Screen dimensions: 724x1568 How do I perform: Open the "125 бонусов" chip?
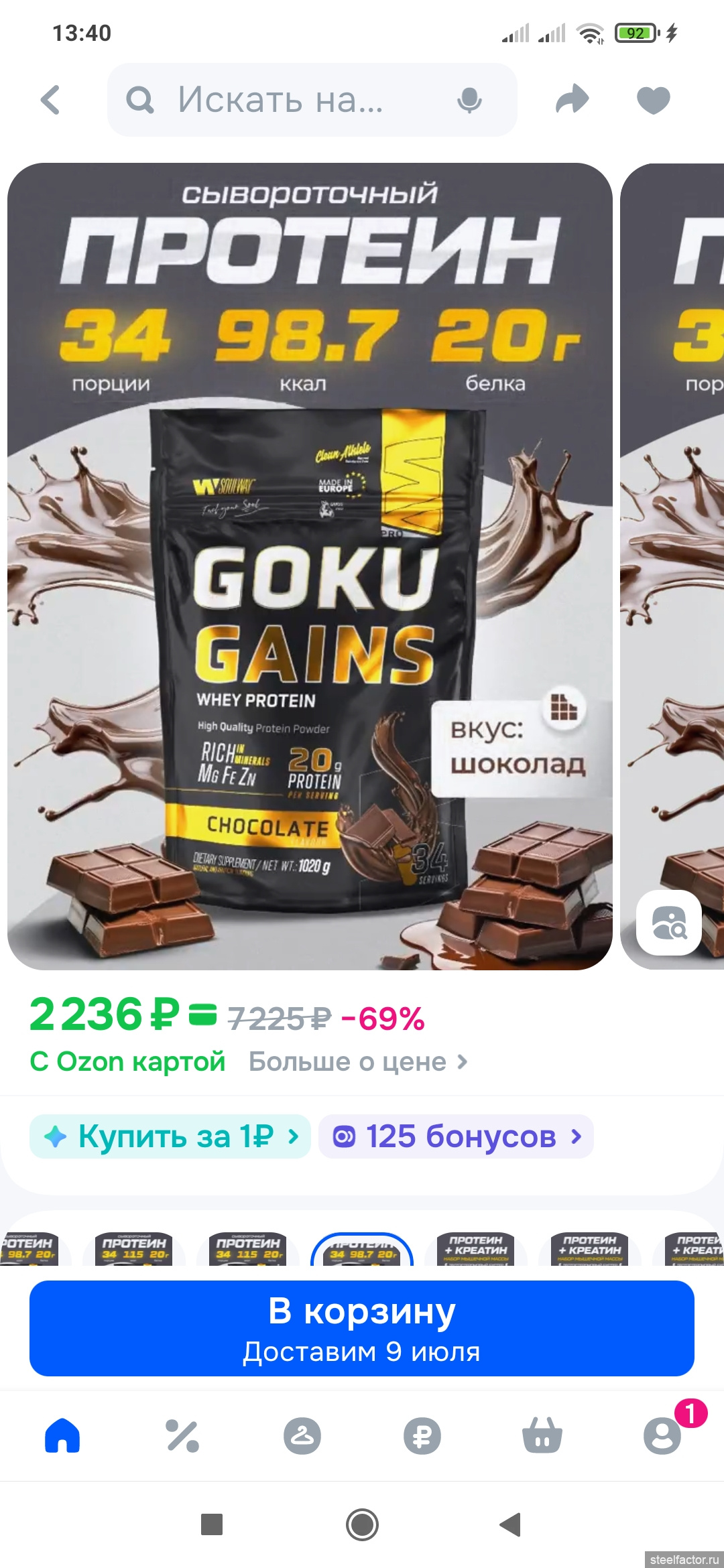point(456,1136)
